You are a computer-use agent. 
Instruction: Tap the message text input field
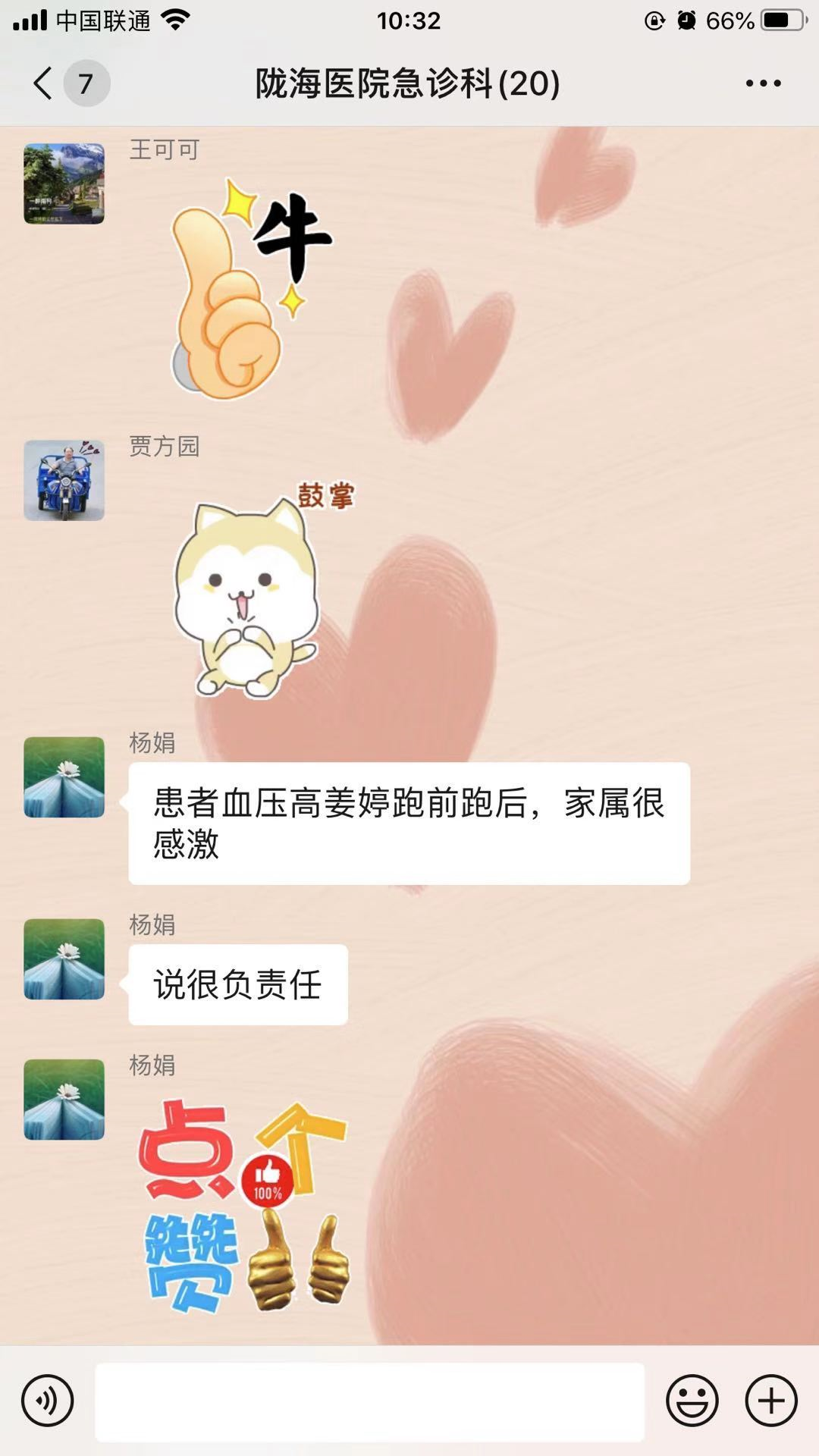tap(369, 1401)
